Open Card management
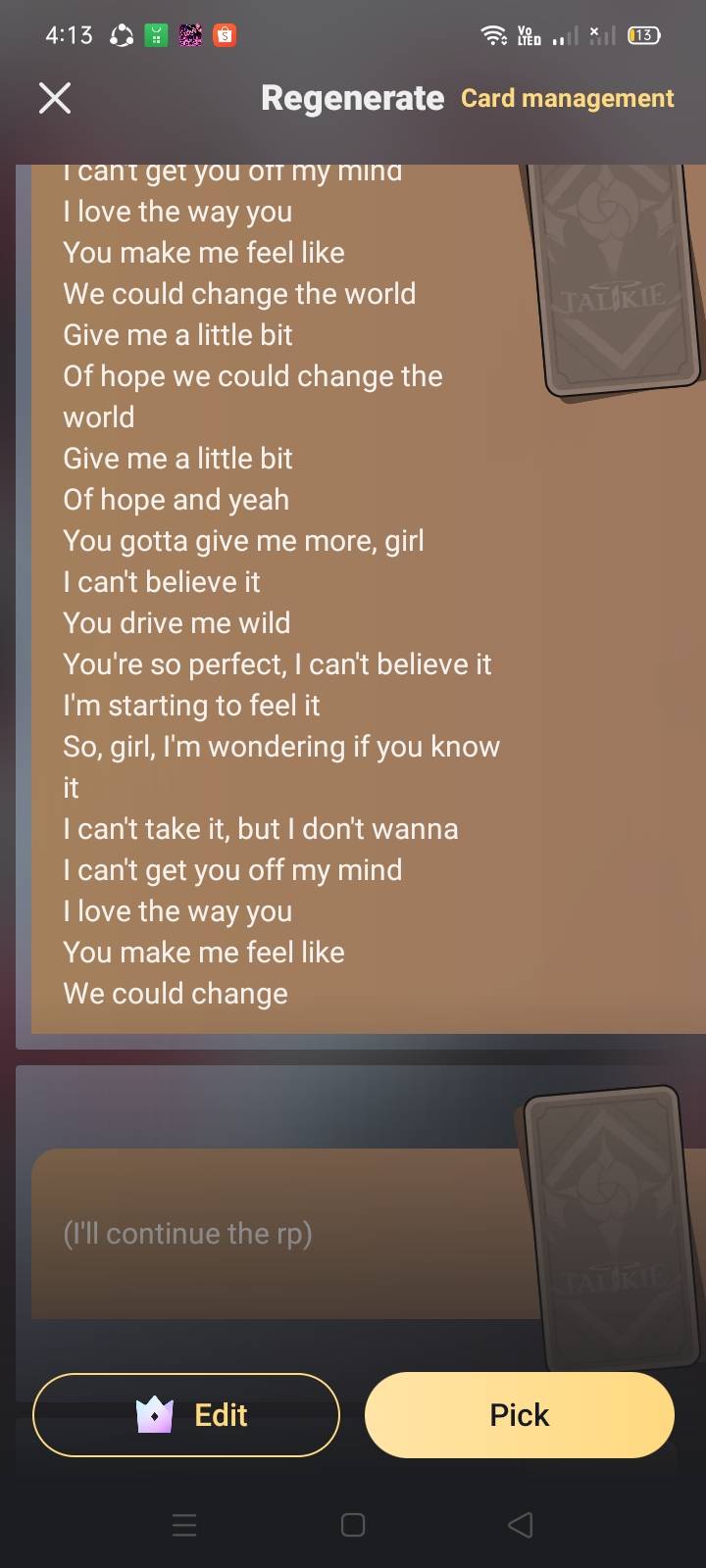 click(x=567, y=99)
